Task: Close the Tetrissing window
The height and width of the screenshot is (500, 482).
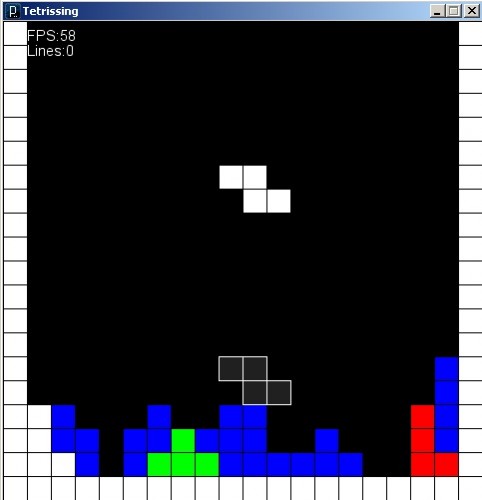Action: tap(471, 11)
